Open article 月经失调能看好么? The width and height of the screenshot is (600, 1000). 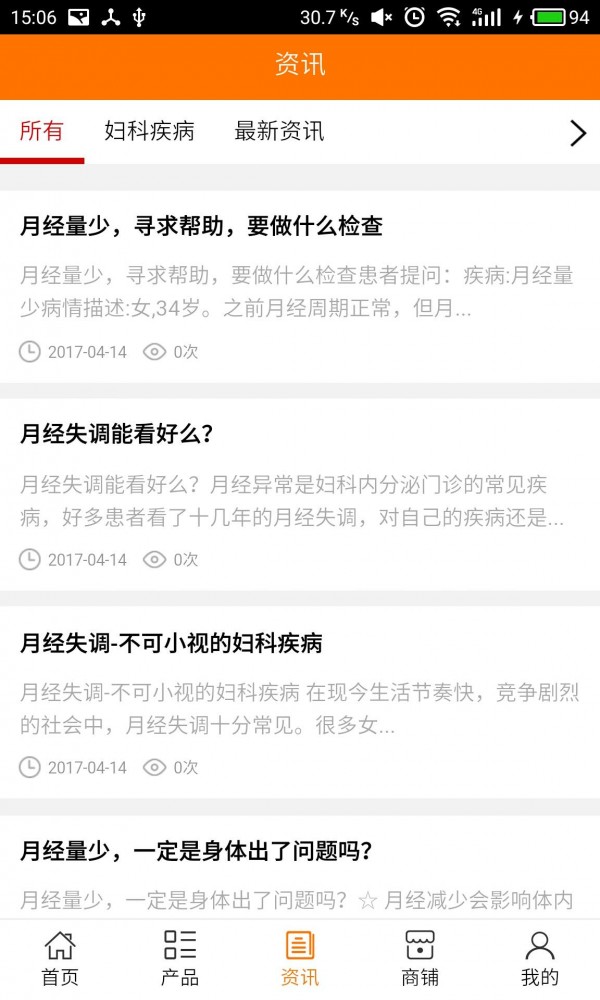tap(117, 435)
